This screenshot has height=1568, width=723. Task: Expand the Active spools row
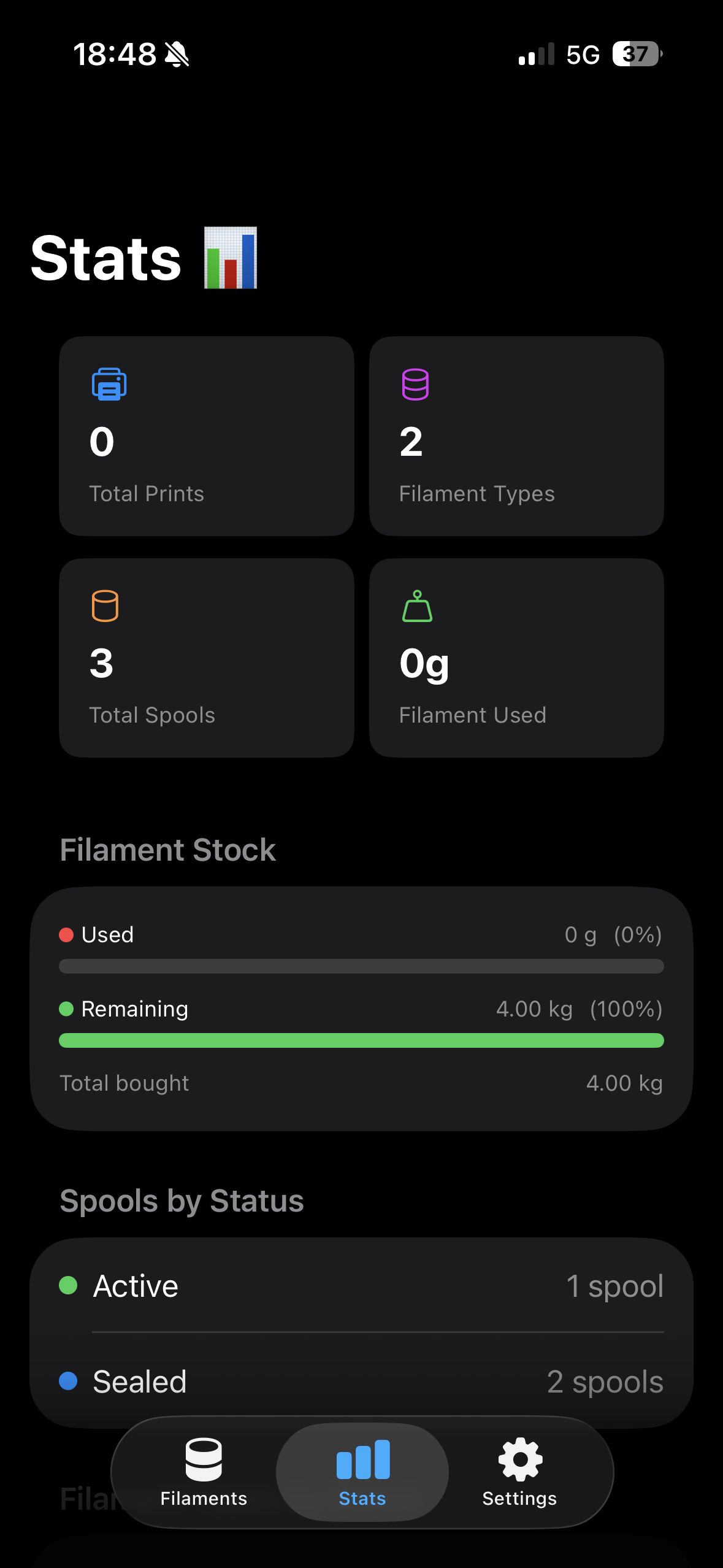point(362,1285)
